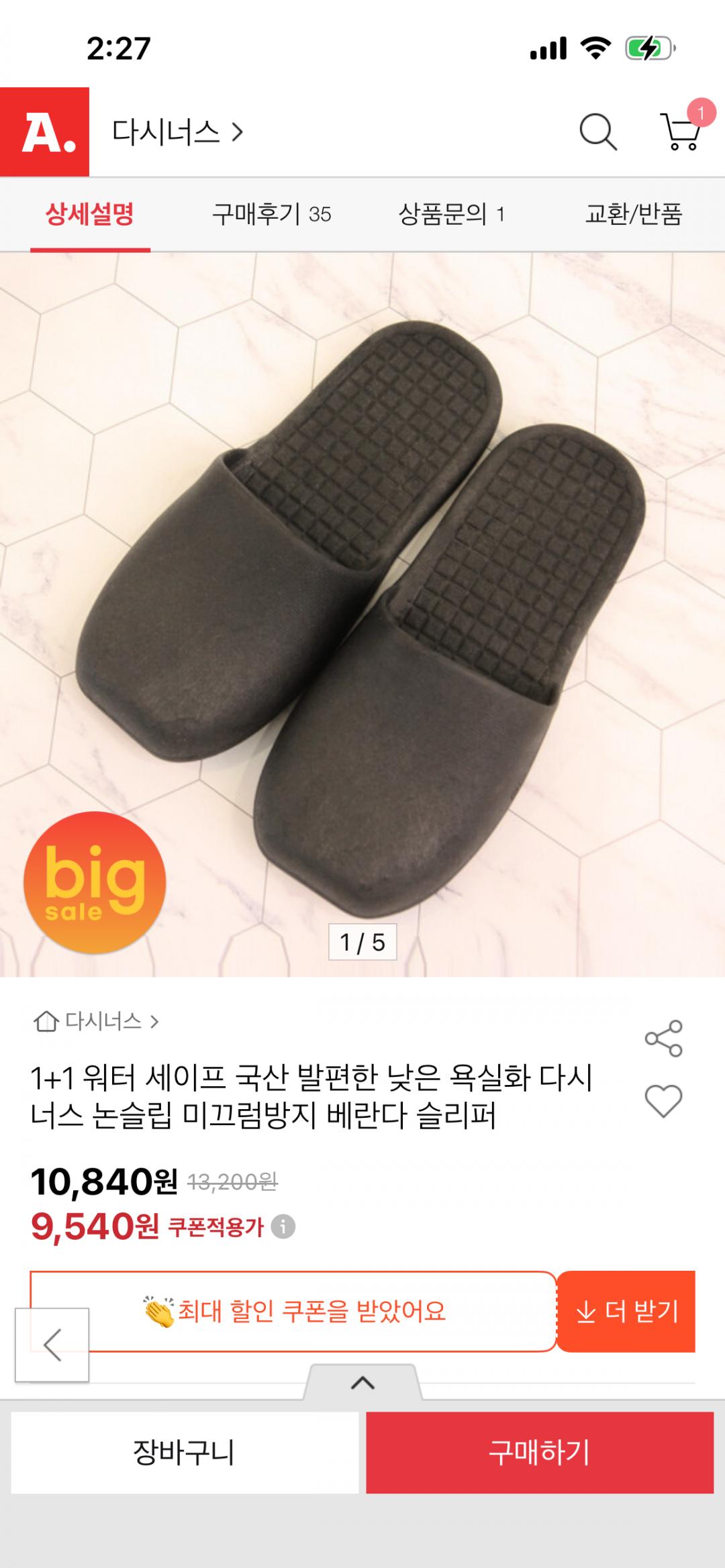Add item to 장바구니
This screenshot has width=725, height=1568.
(x=185, y=1452)
